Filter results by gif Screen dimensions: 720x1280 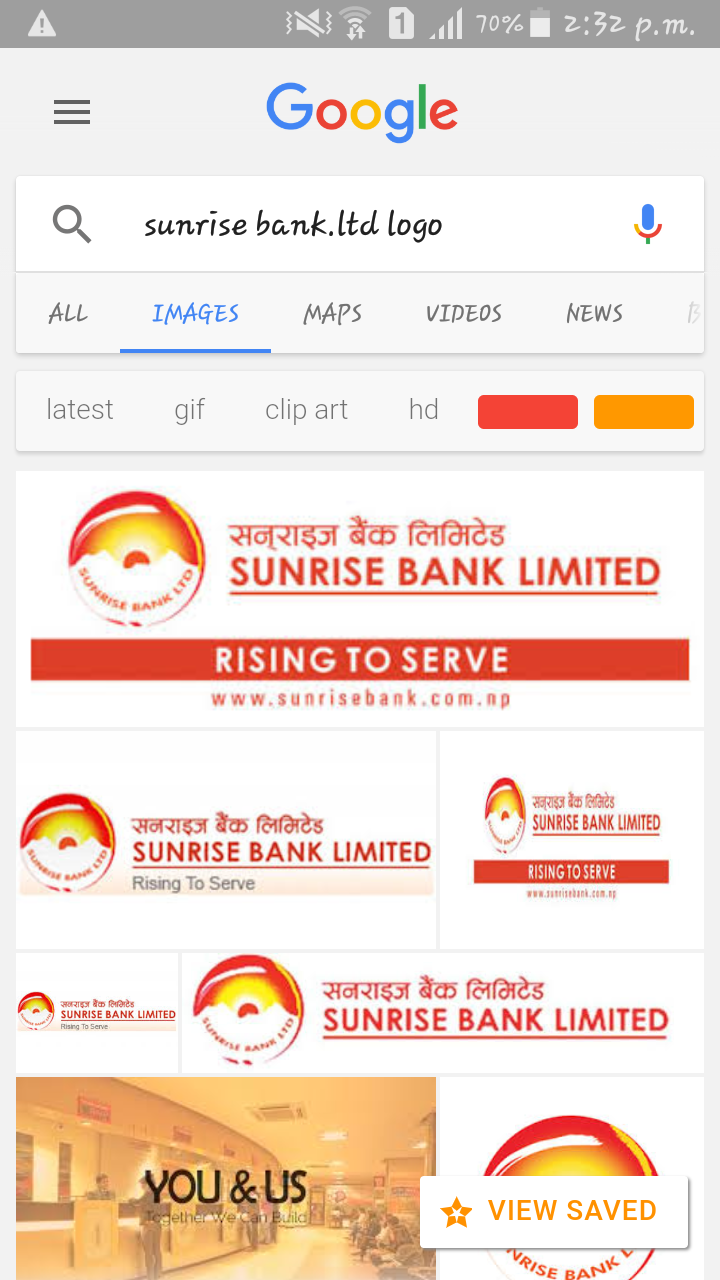[x=189, y=410]
